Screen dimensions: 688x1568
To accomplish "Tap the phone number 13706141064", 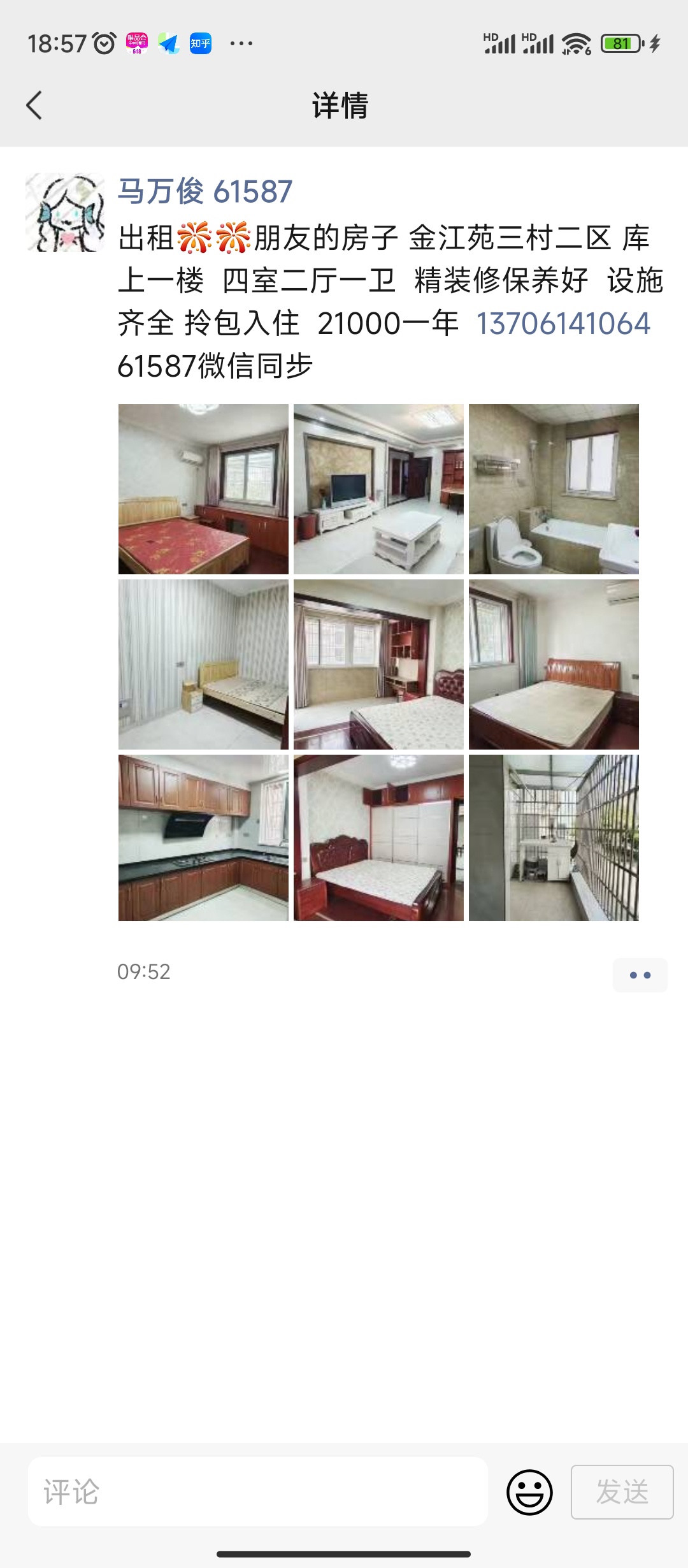I will (563, 323).
